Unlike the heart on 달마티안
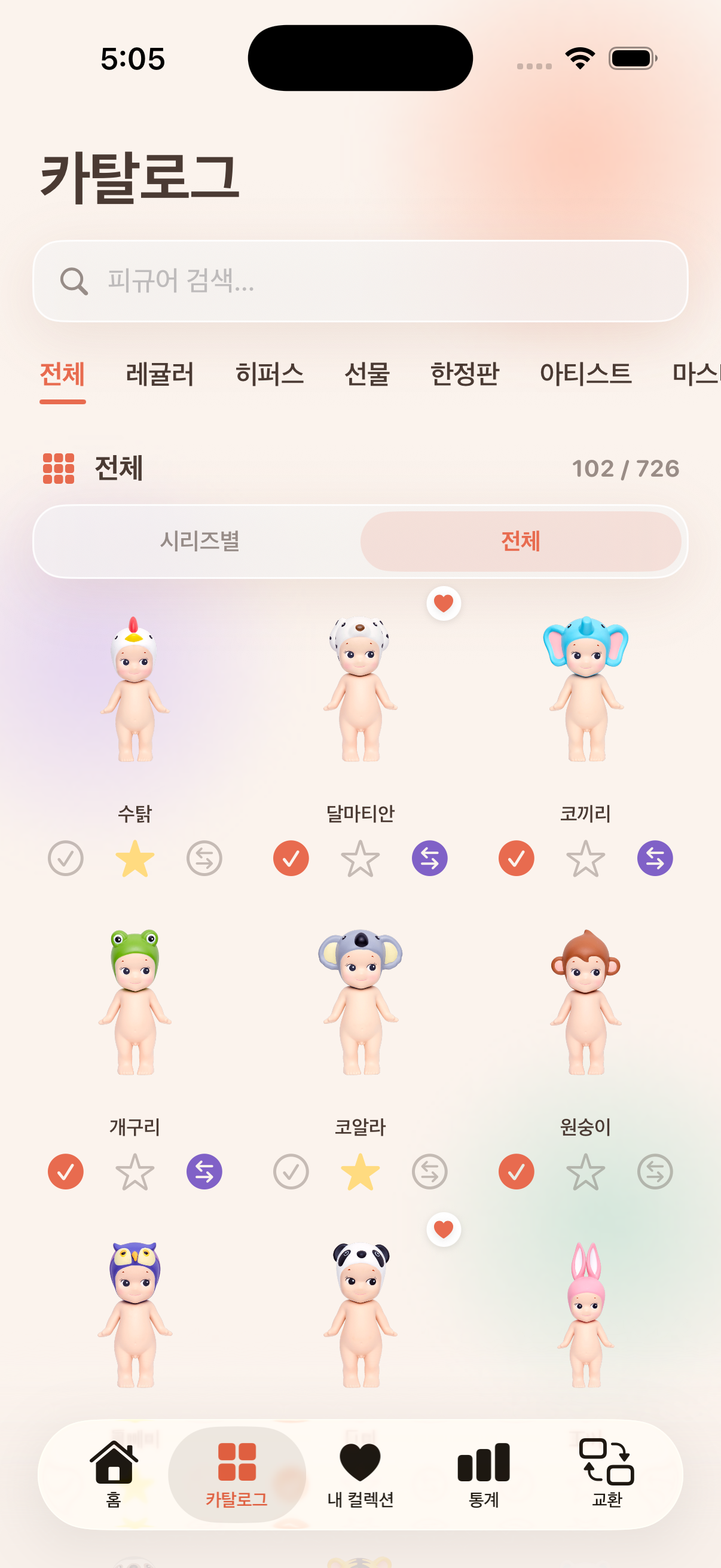The height and width of the screenshot is (1568, 721). (x=444, y=603)
